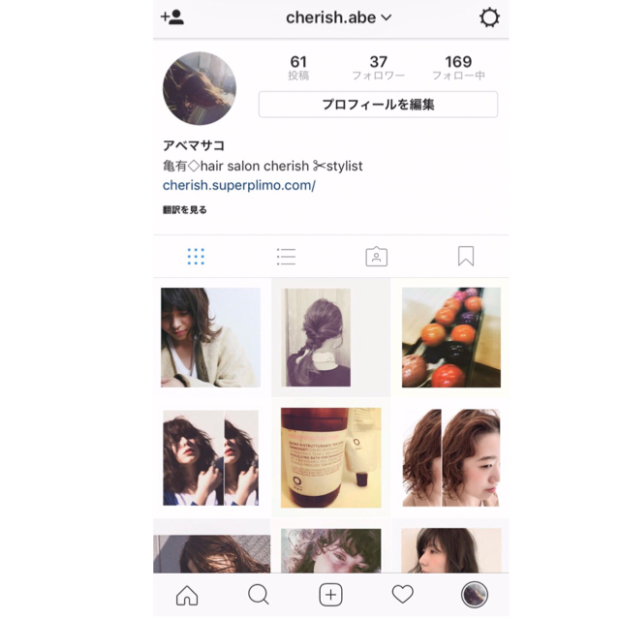
Task: Open the saved bookmarks tab
Action: tap(466, 257)
